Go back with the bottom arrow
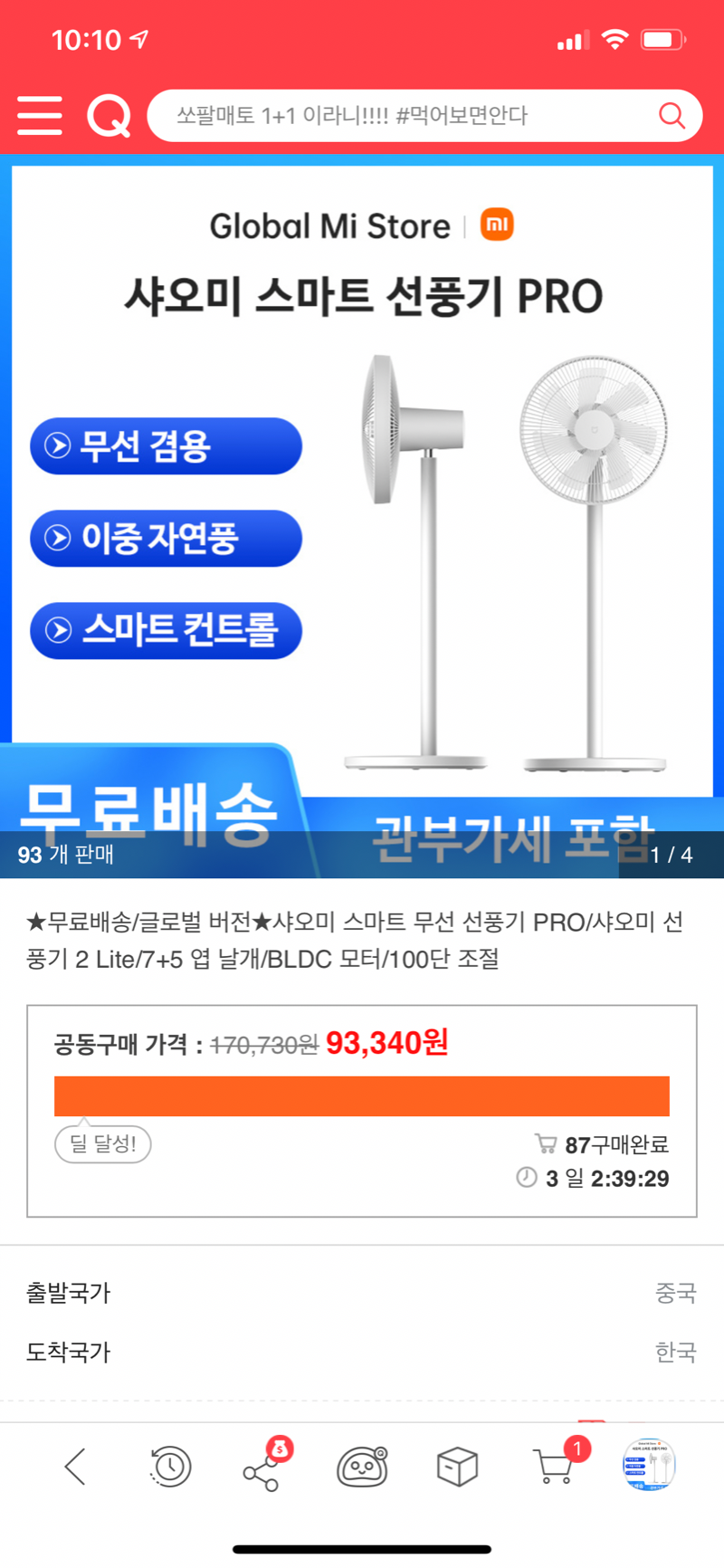The image size is (724, 1568). pos(75,1467)
